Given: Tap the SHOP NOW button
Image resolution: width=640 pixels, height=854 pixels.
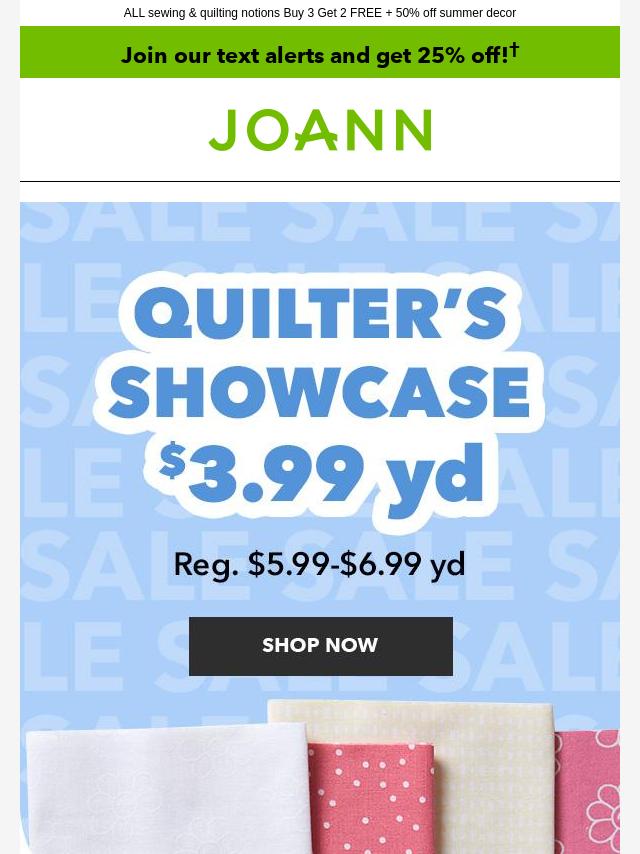Looking at the screenshot, I should pos(320,646).
